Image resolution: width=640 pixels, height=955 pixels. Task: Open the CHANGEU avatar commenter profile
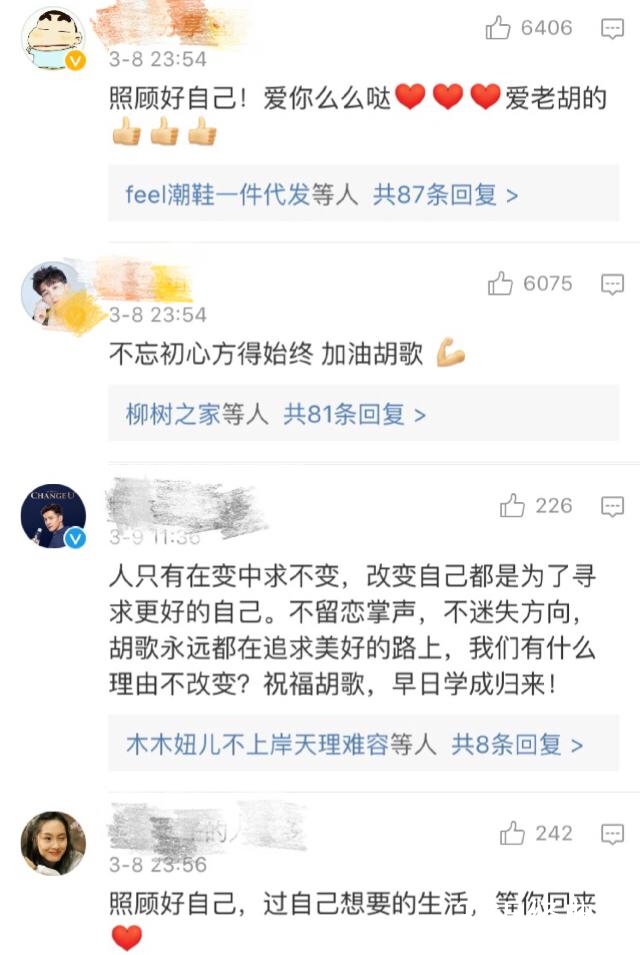(x=53, y=518)
